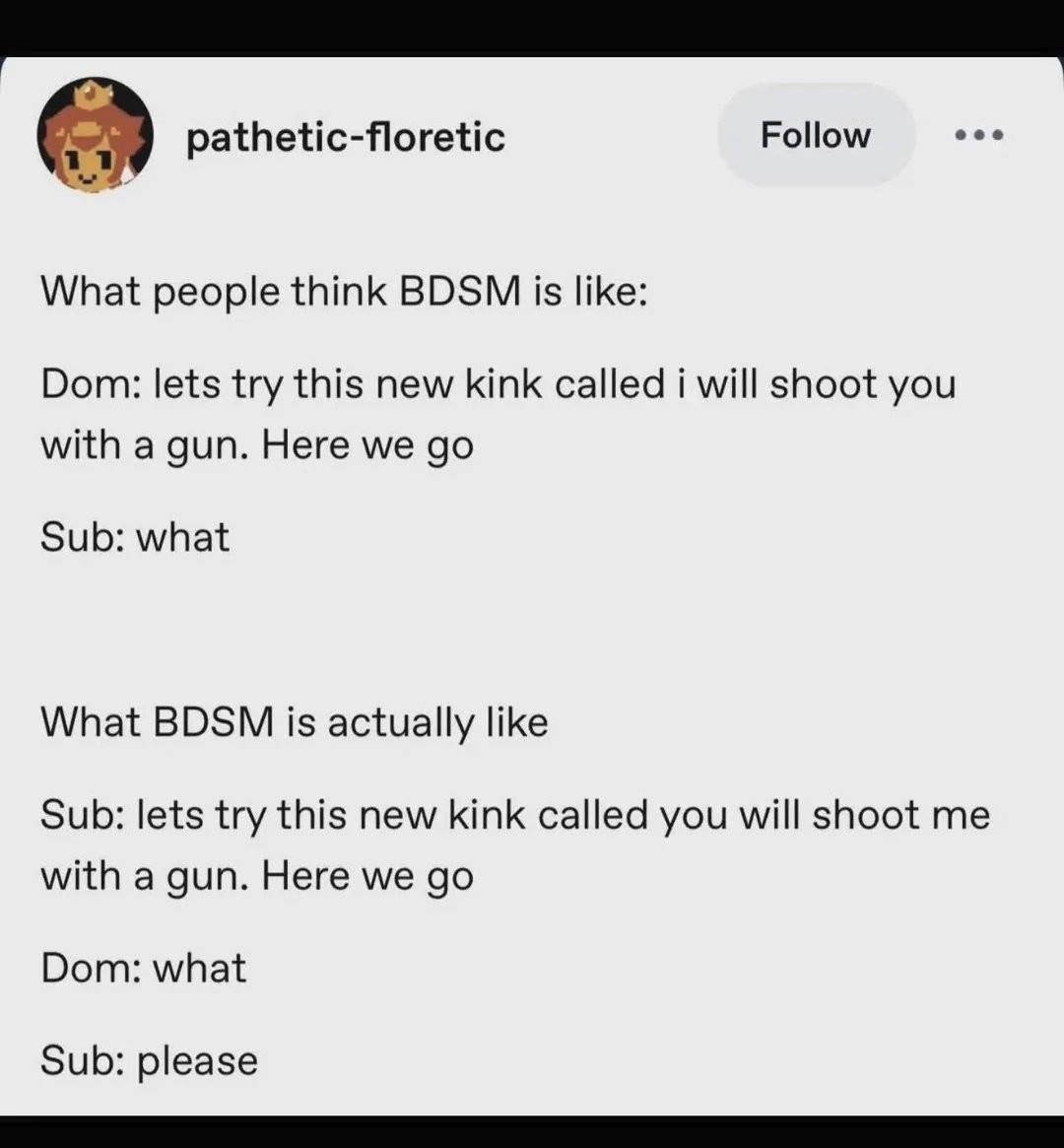Open the post's three-dot overflow menu

click(x=979, y=135)
